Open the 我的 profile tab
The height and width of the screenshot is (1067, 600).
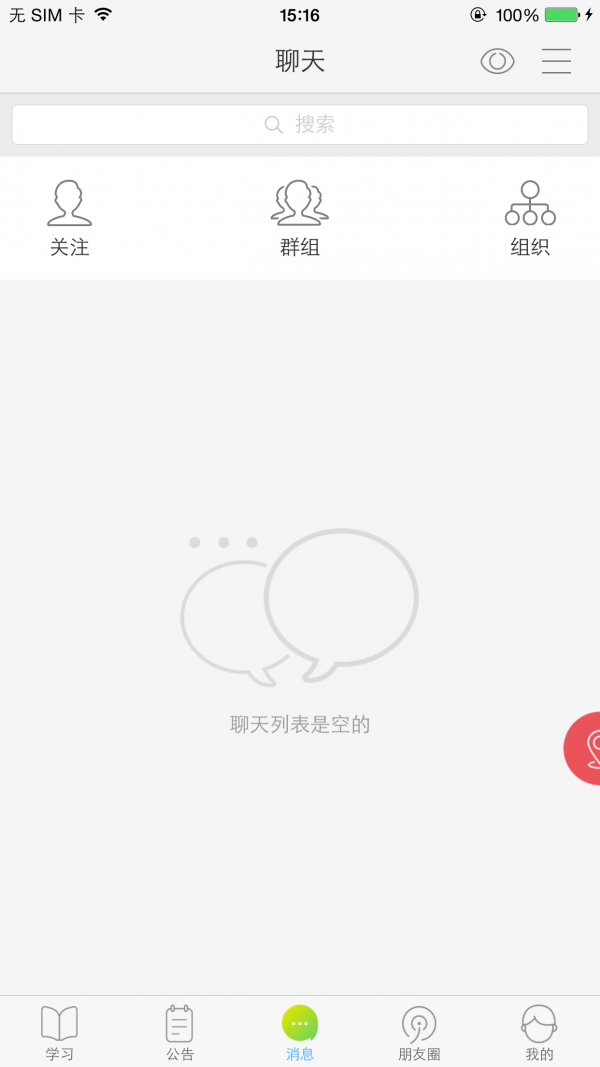(539, 1032)
